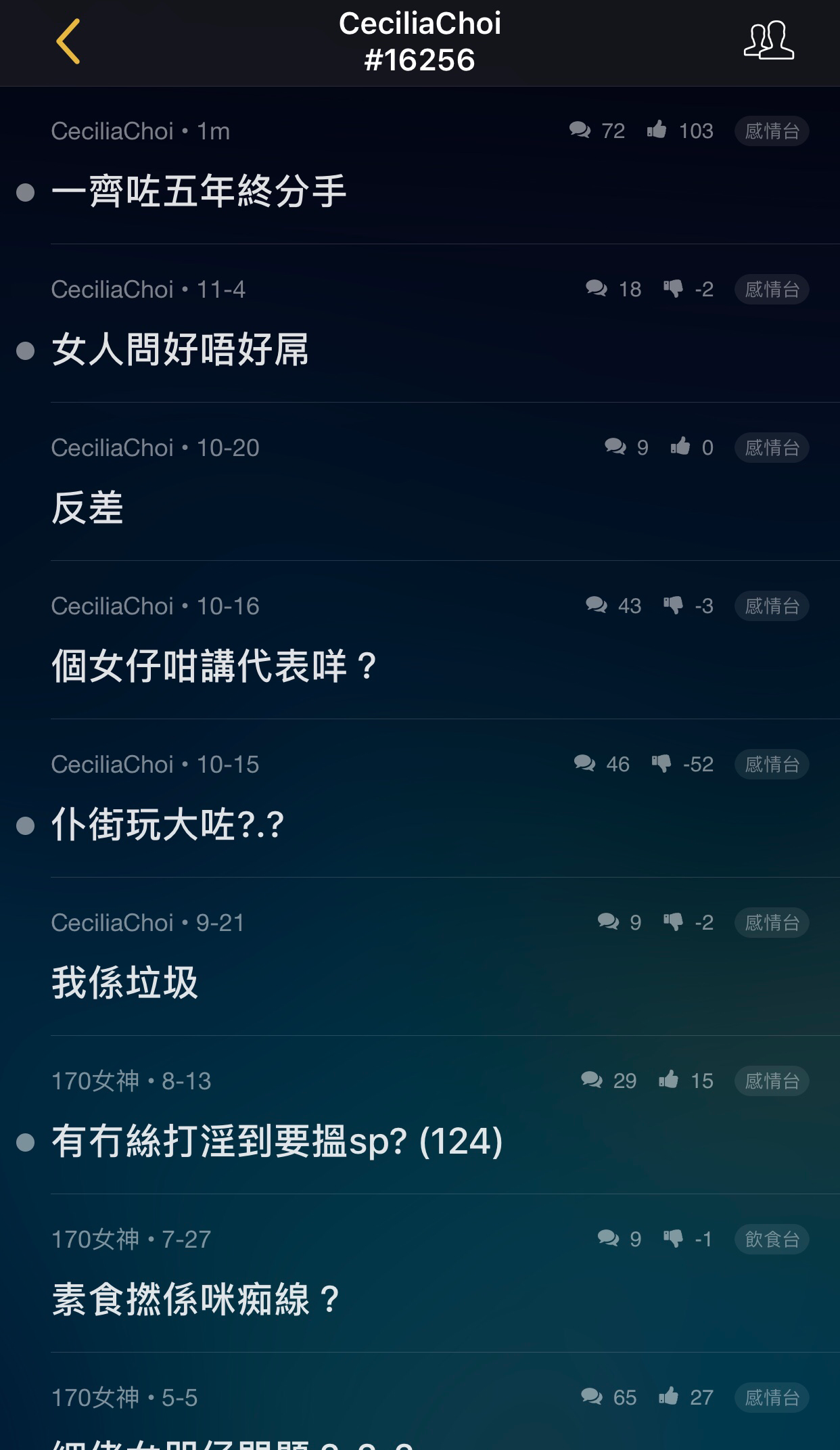Image resolution: width=840 pixels, height=1450 pixels.
Task: Open thread 有冇絲打淫到要搵sp? (124)
Action: pos(420,1115)
